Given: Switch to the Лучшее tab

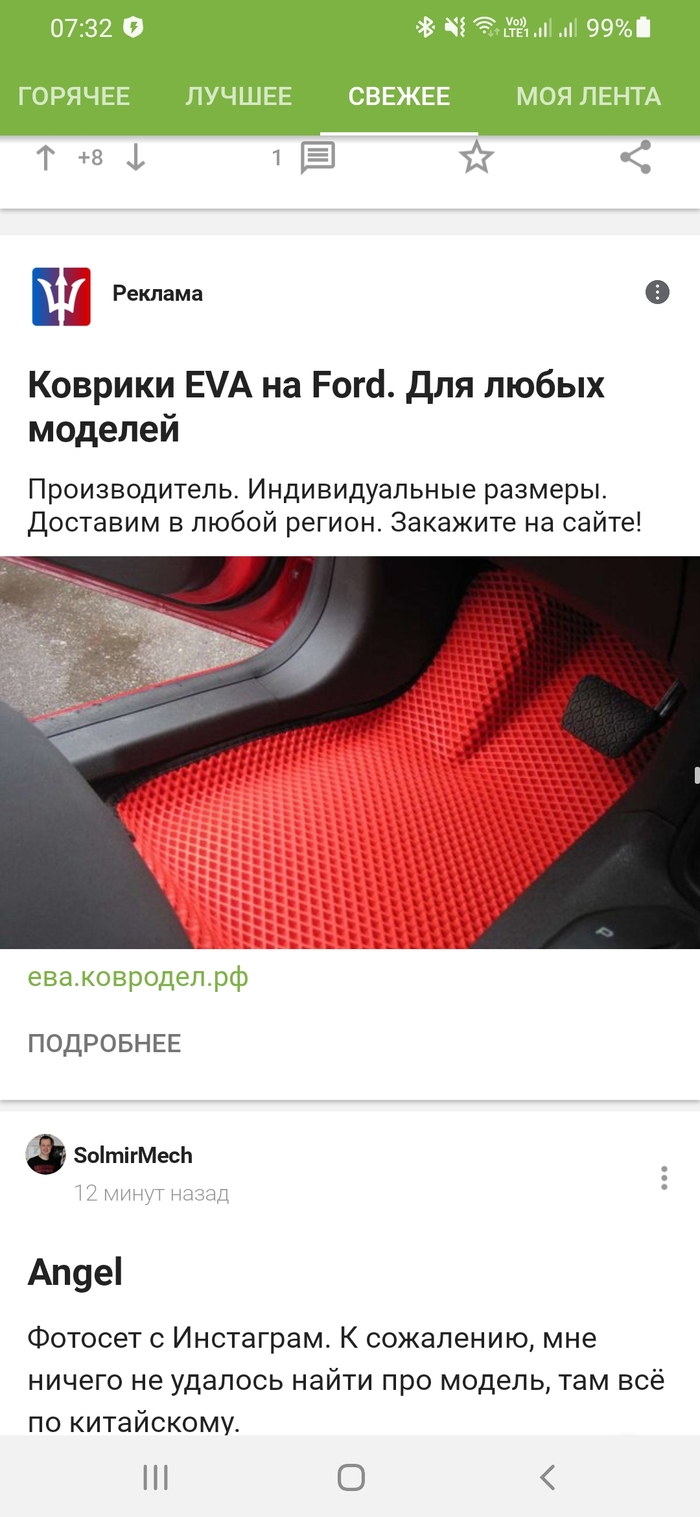Looking at the screenshot, I should (x=238, y=96).
